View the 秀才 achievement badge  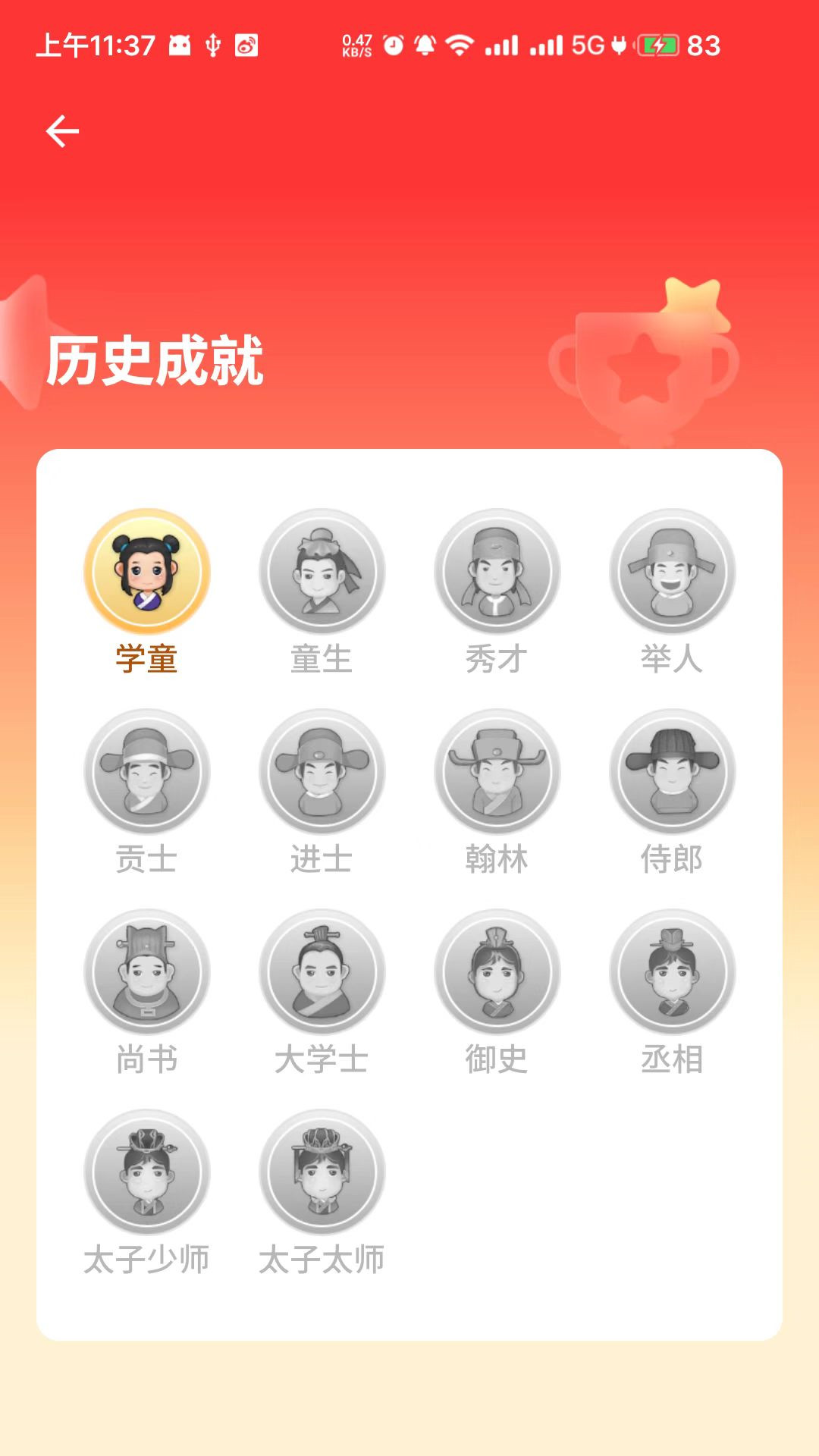click(497, 572)
